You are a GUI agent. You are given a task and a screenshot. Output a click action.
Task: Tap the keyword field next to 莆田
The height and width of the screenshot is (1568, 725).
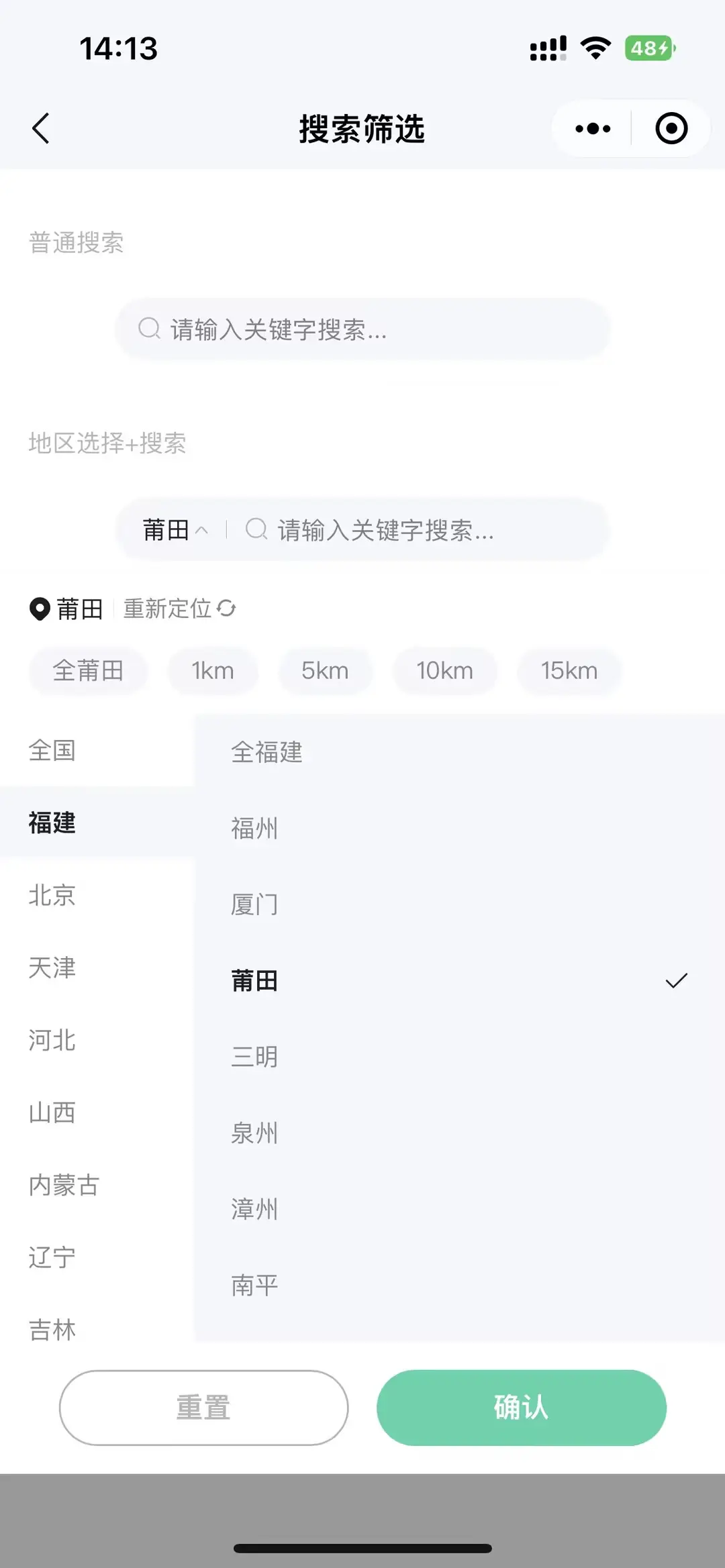coord(416,530)
